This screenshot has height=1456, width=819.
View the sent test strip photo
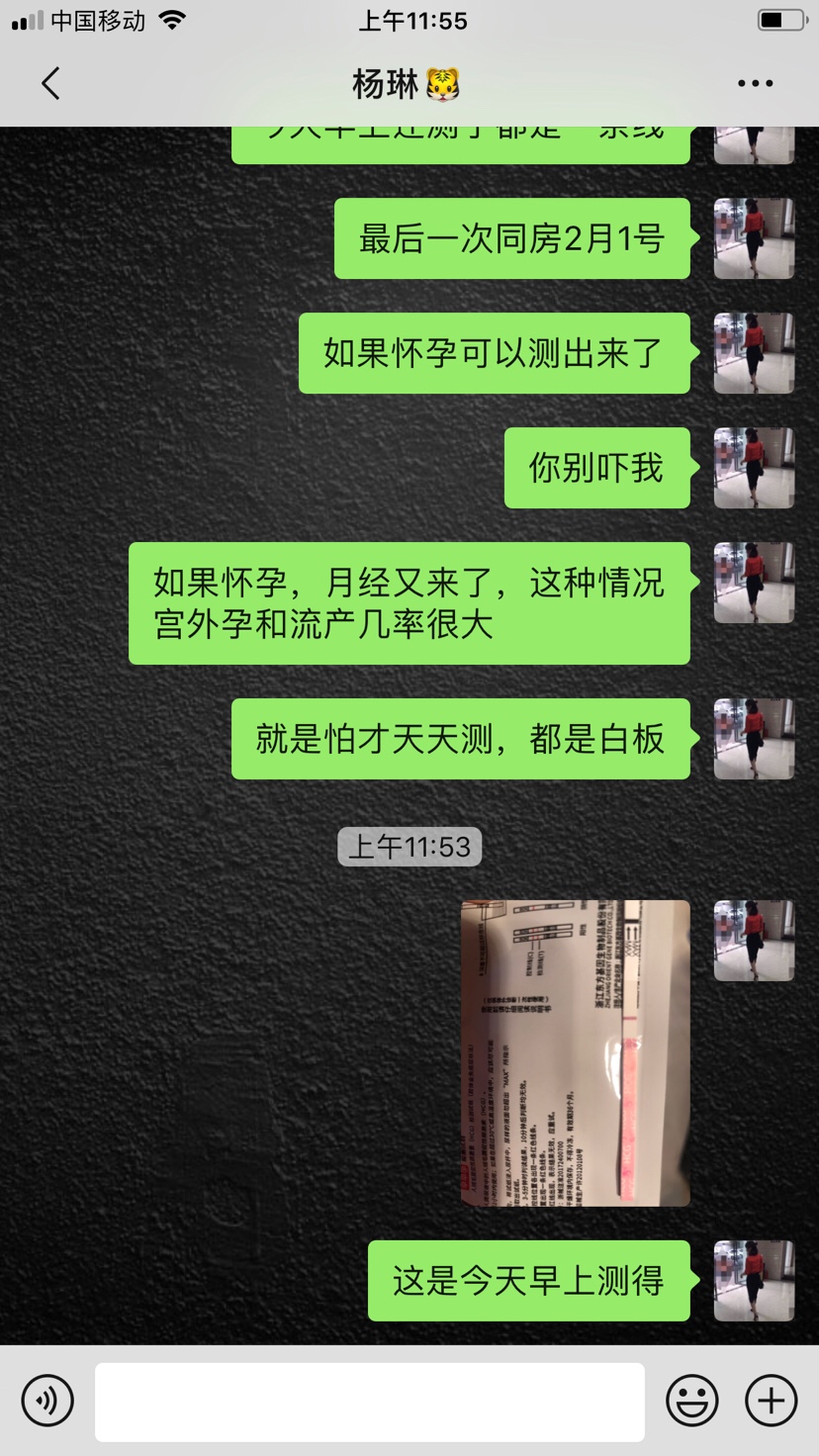(x=575, y=1052)
